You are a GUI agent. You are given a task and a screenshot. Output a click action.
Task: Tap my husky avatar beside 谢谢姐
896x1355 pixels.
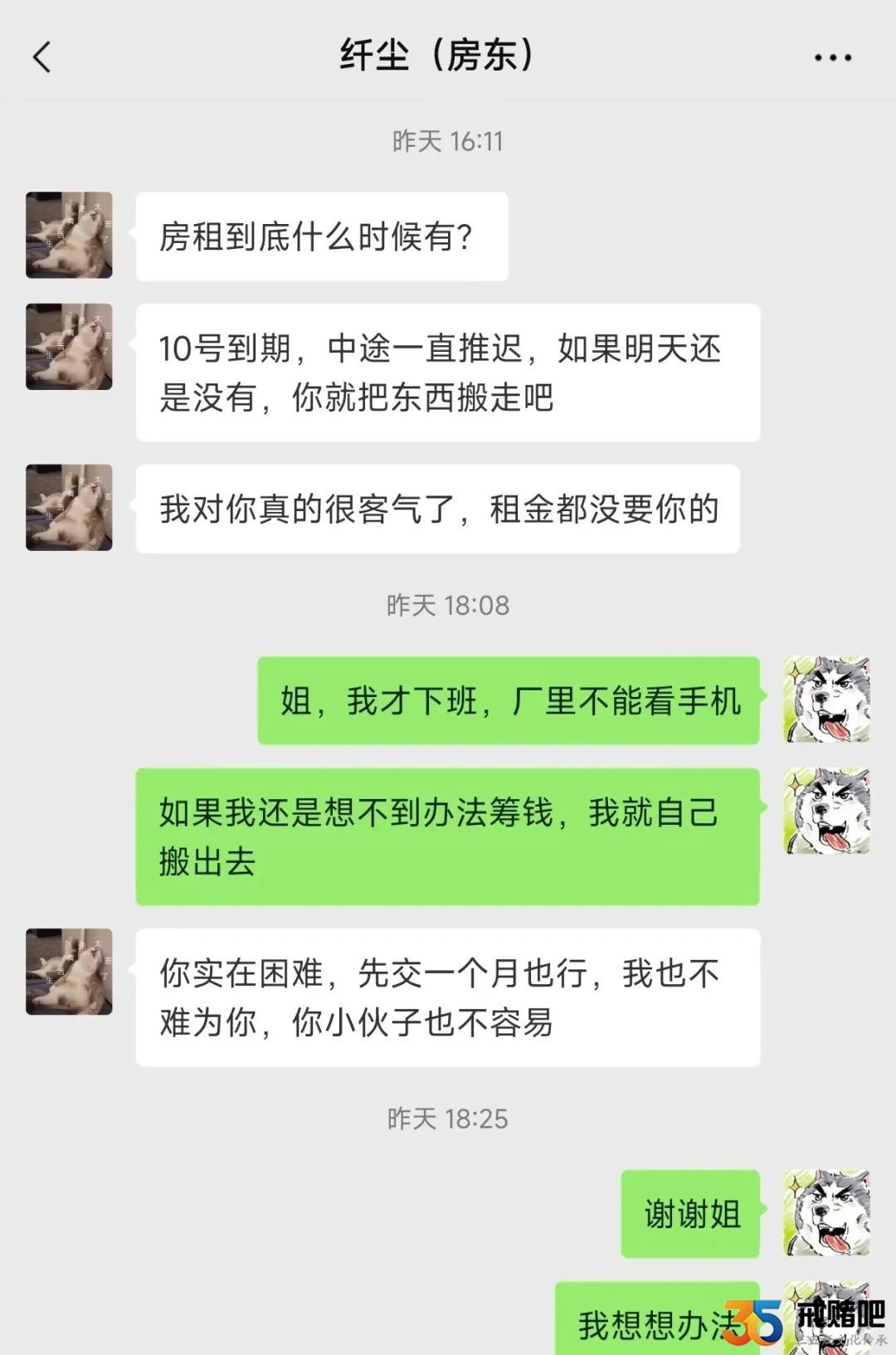pyautogui.click(x=826, y=1213)
